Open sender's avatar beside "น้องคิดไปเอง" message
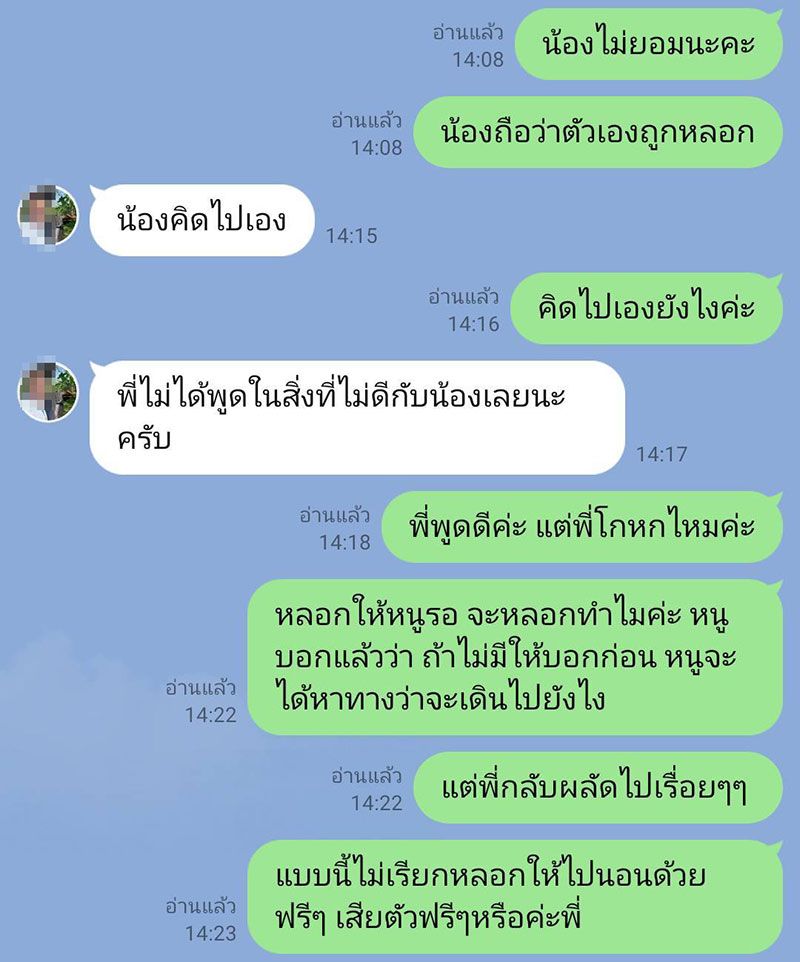The width and height of the screenshot is (800, 962). [48, 215]
